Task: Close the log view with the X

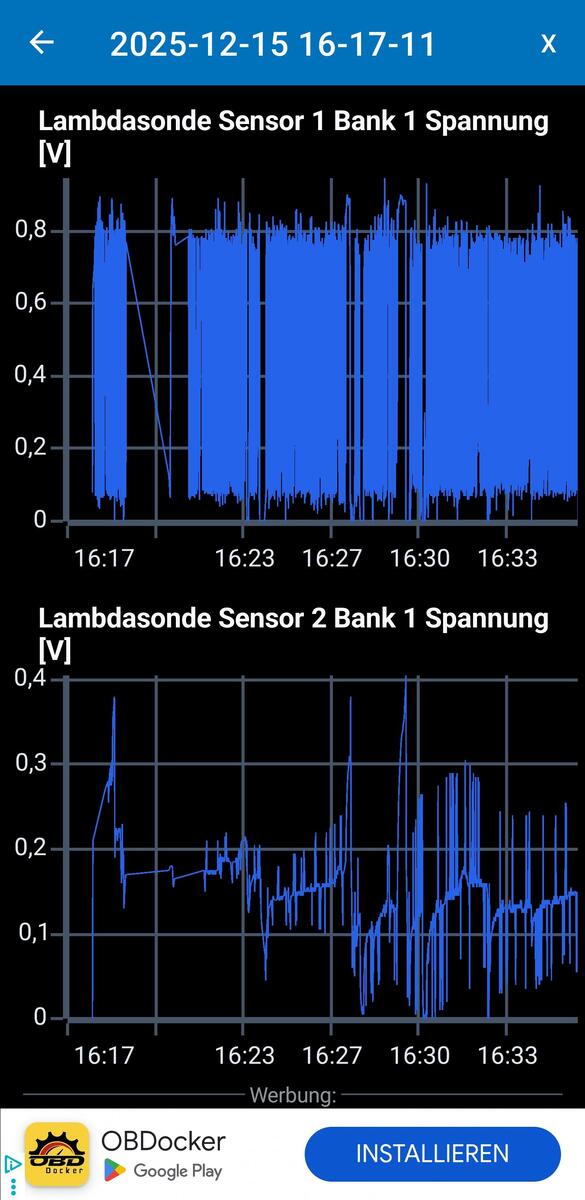Action: coord(548,44)
